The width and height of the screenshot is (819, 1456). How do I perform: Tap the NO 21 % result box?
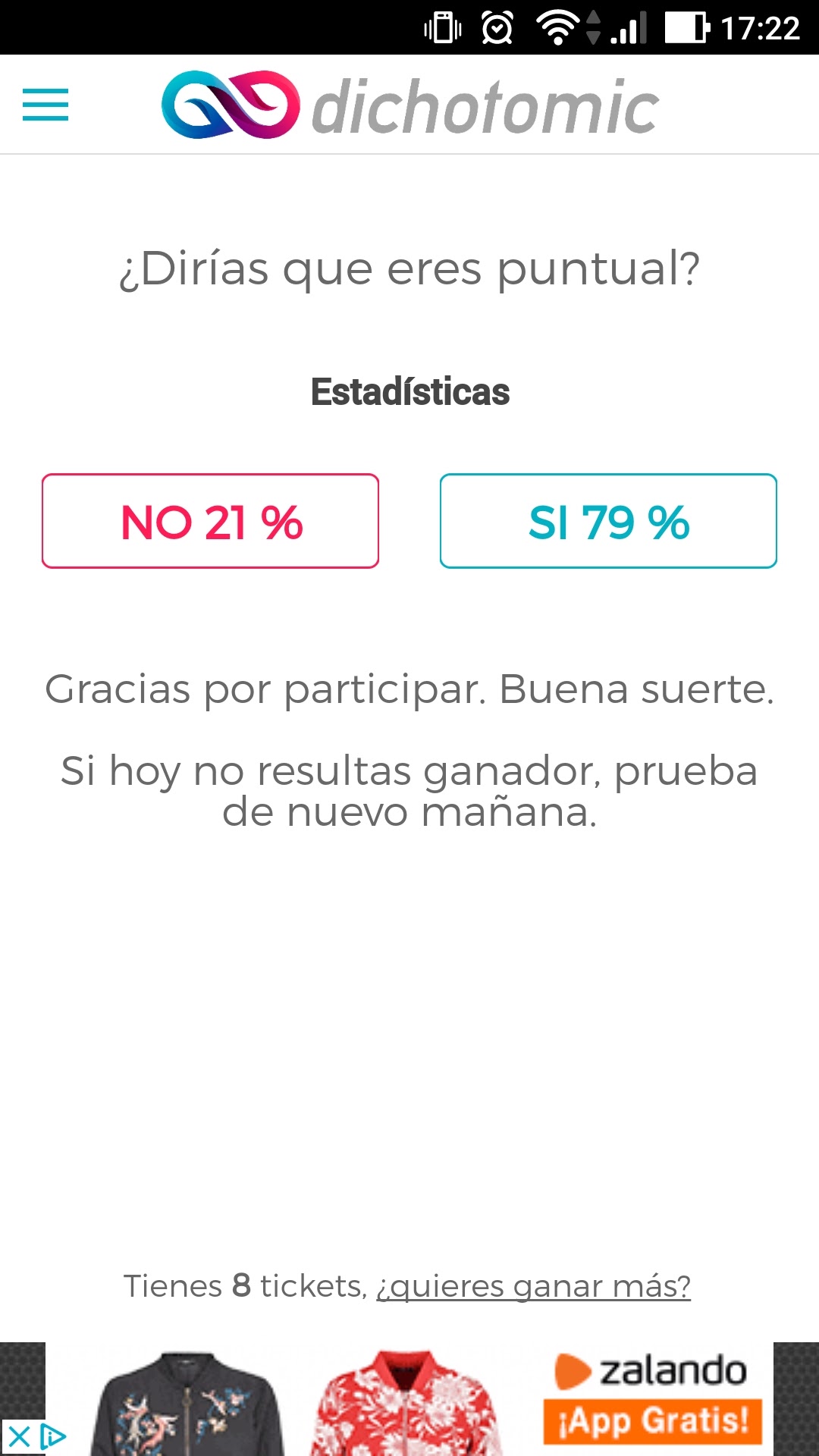click(x=210, y=521)
